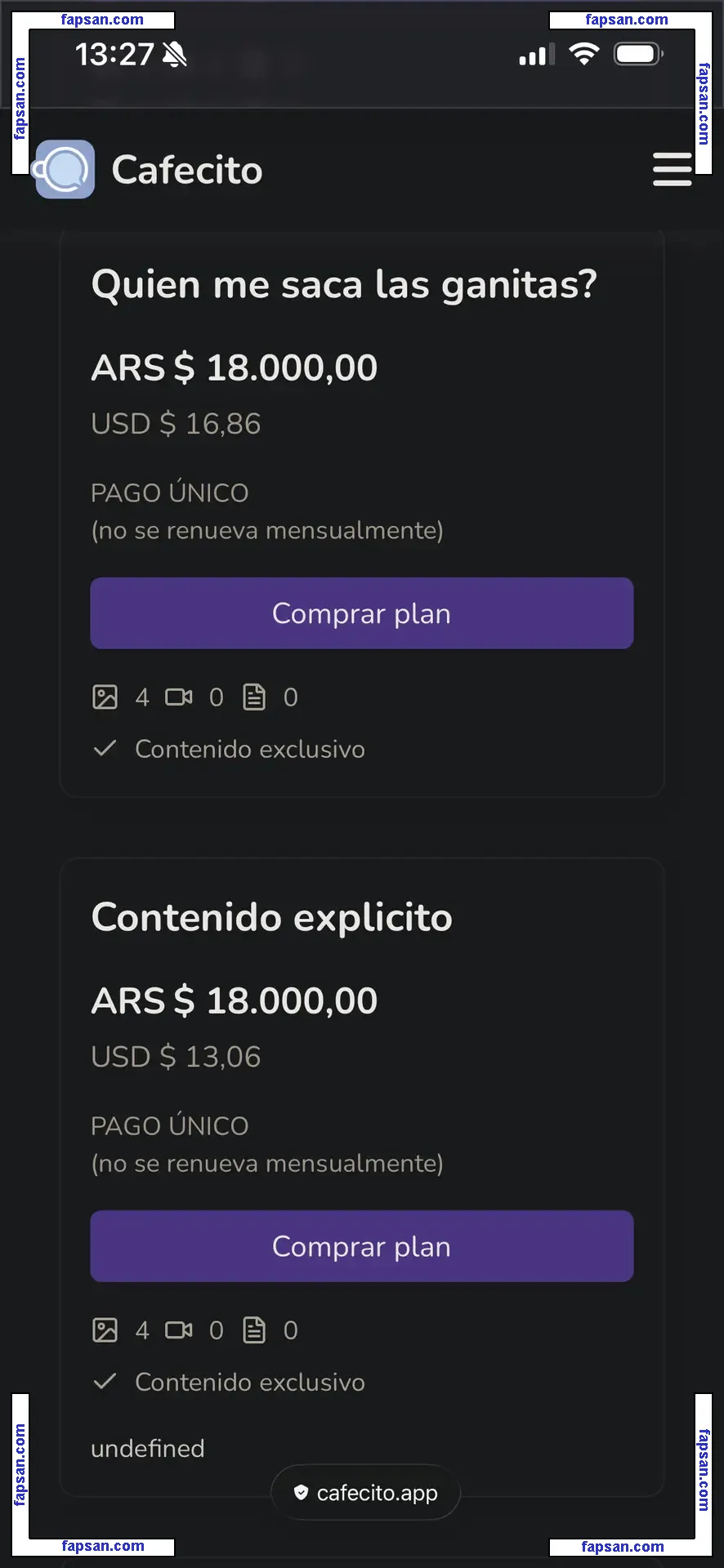724x1568 pixels.
Task: Go to the Cafecito home page
Action: pos(149,170)
